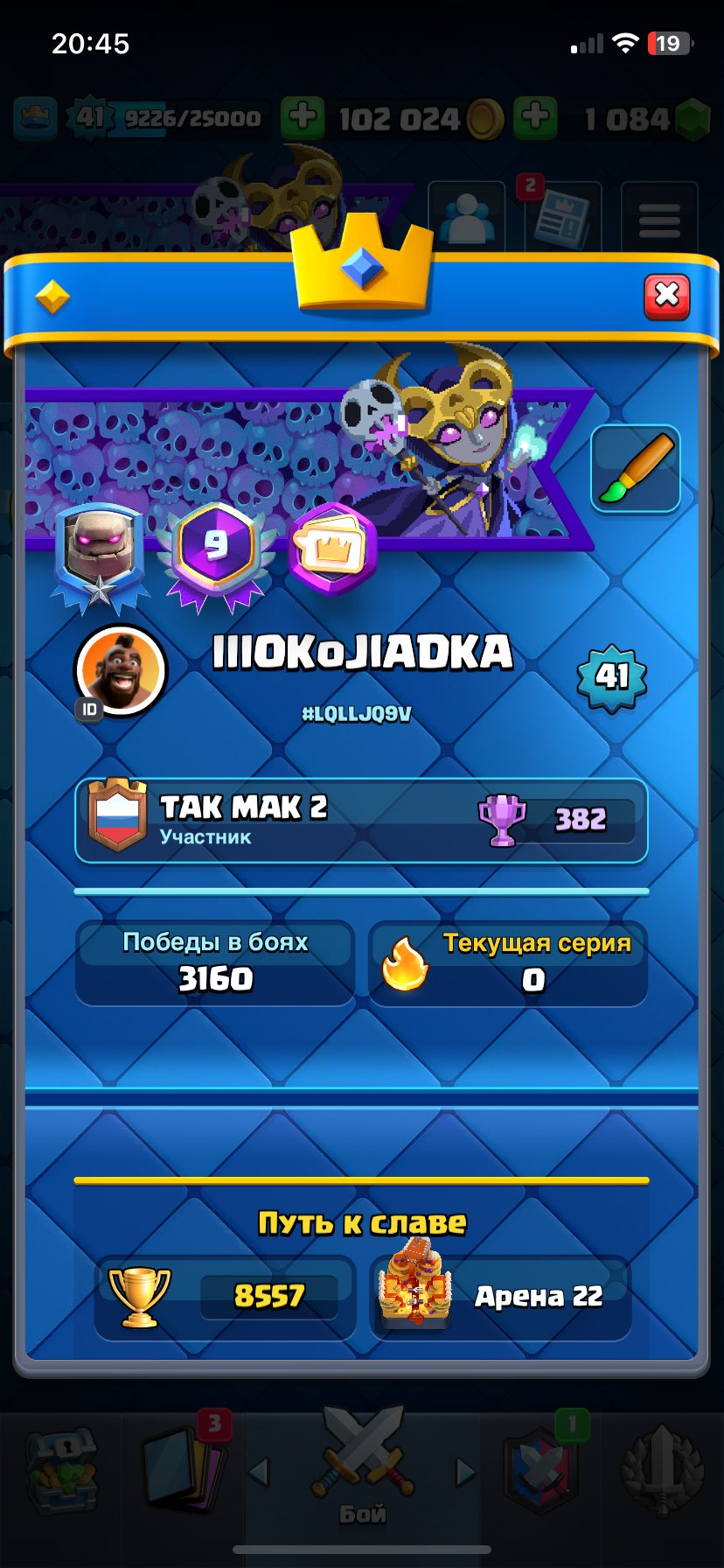The height and width of the screenshot is (1568, 724).
Task: View the 8557 trophies panel
Action: (225, 1297)
